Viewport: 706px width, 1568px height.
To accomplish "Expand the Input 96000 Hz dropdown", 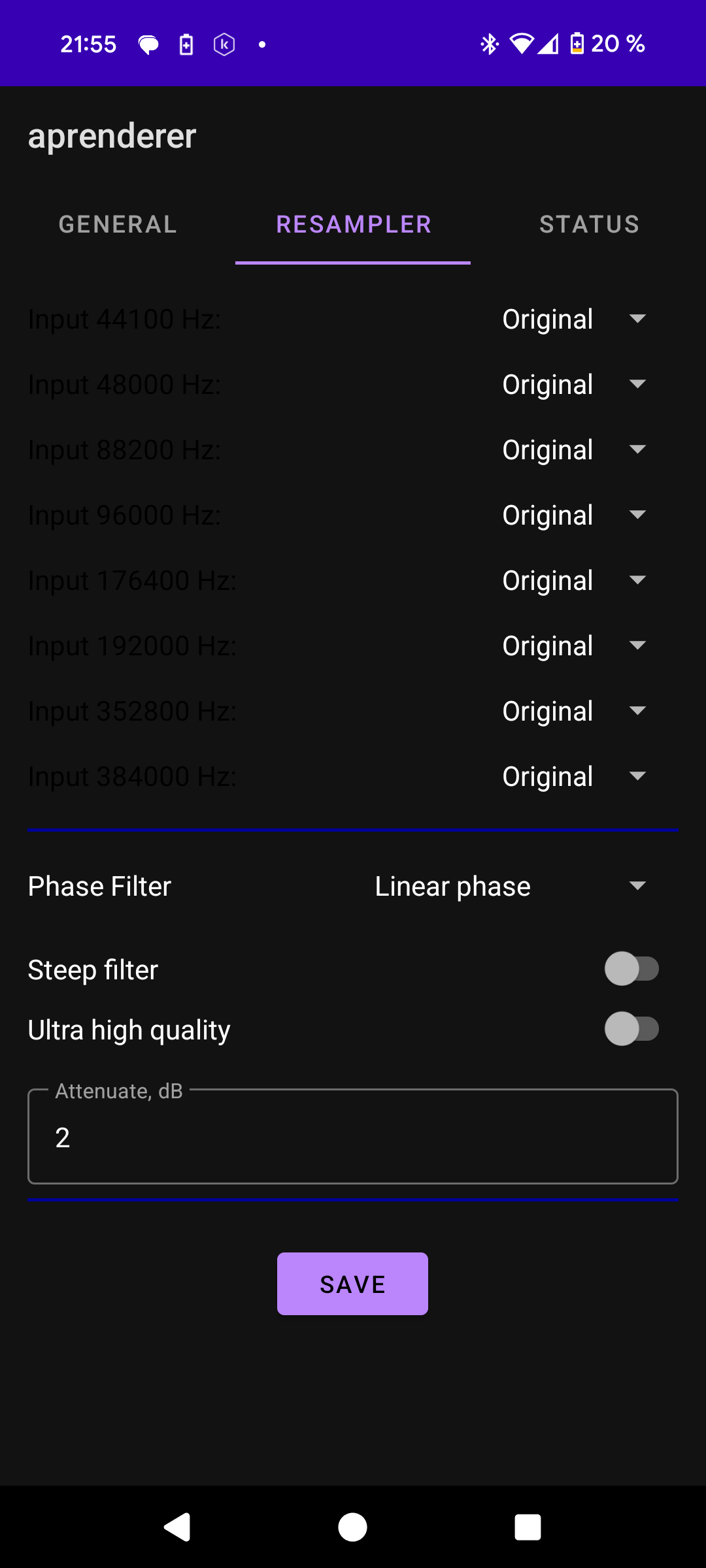I will 575,515.
